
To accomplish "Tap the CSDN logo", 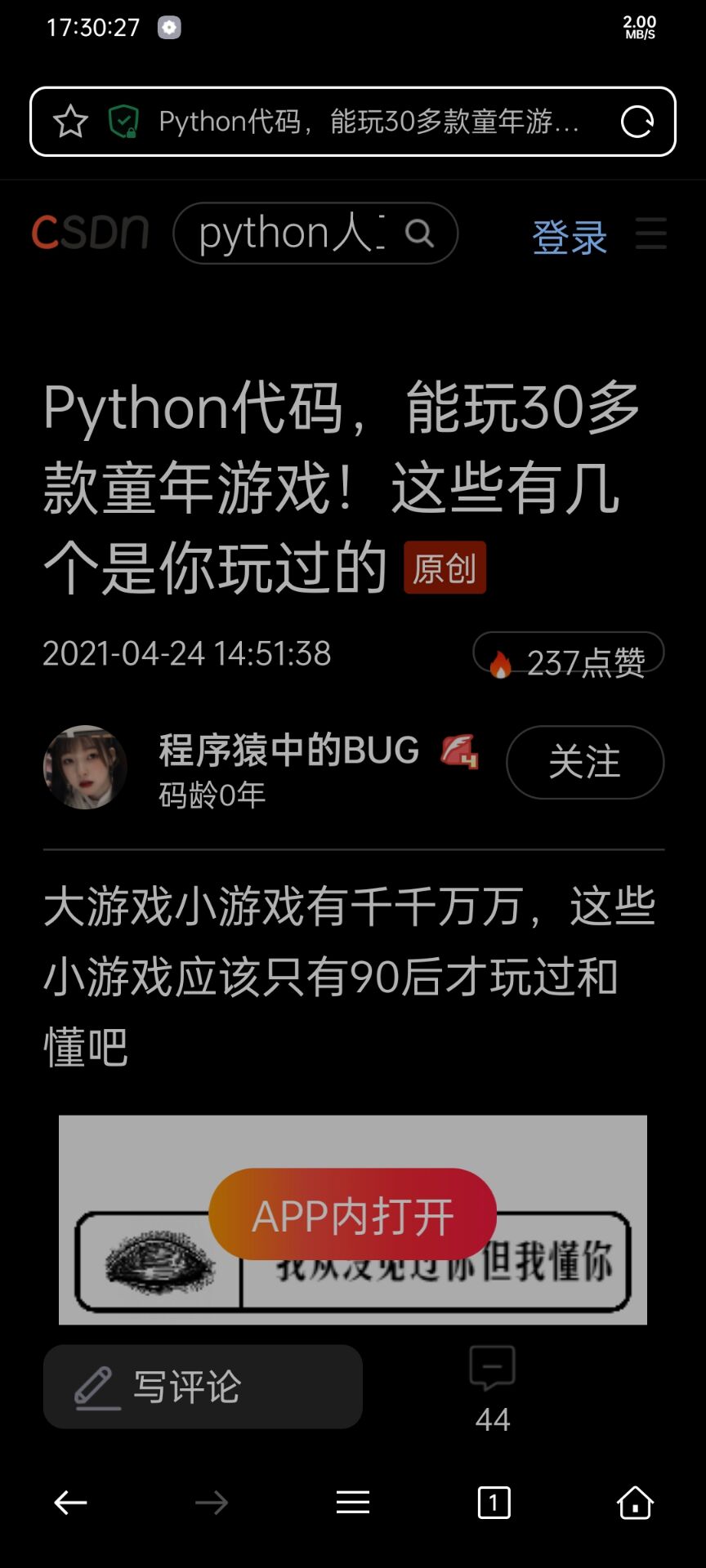I will (90, 233).
